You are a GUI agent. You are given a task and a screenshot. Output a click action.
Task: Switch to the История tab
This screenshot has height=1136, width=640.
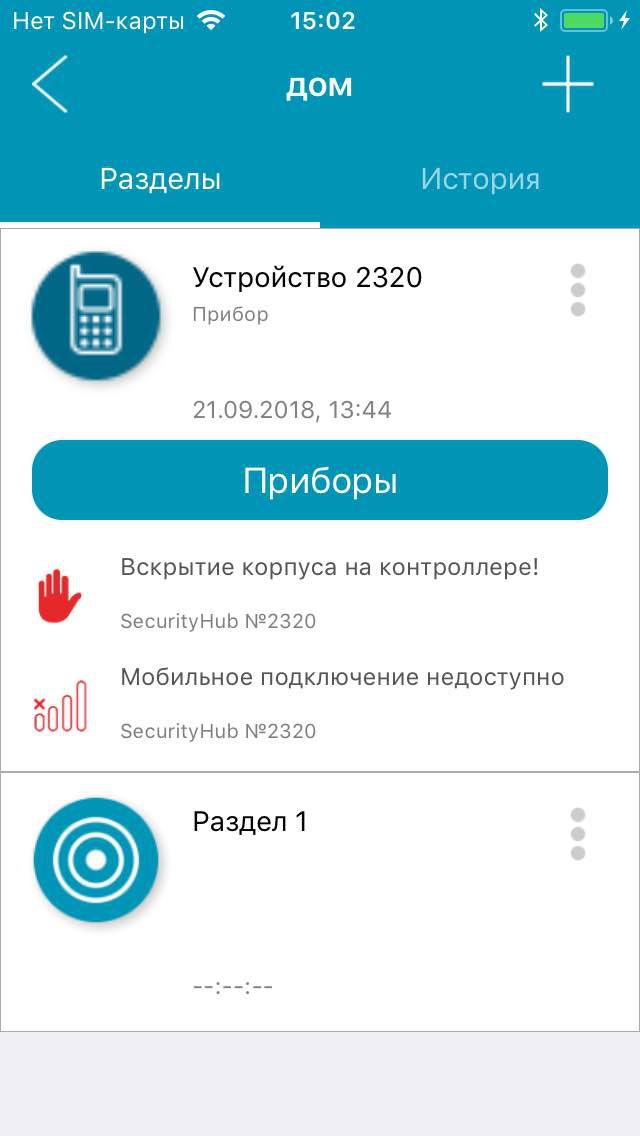point(480,179)
